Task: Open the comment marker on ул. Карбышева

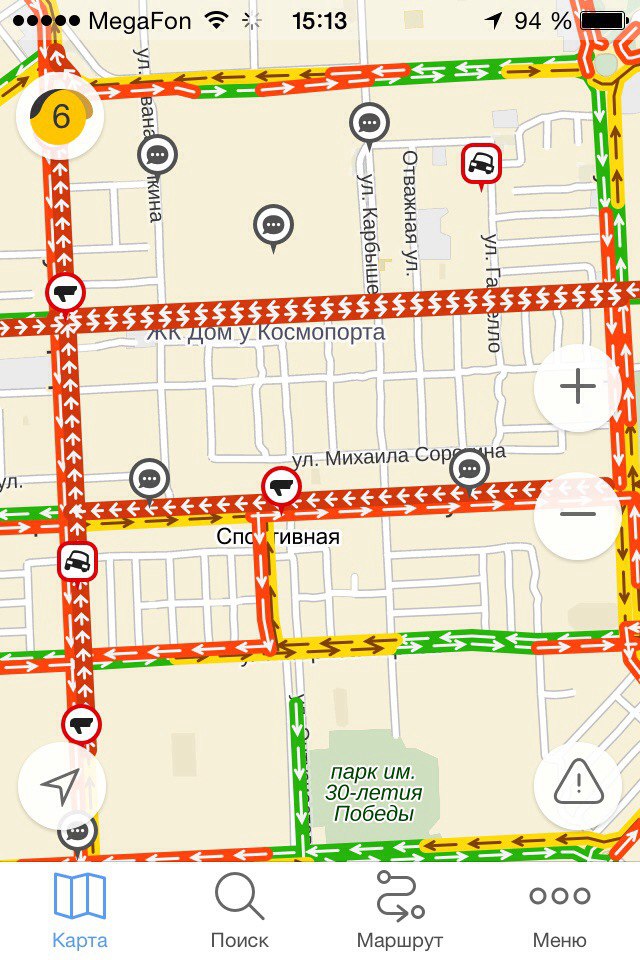Action: 369,124
